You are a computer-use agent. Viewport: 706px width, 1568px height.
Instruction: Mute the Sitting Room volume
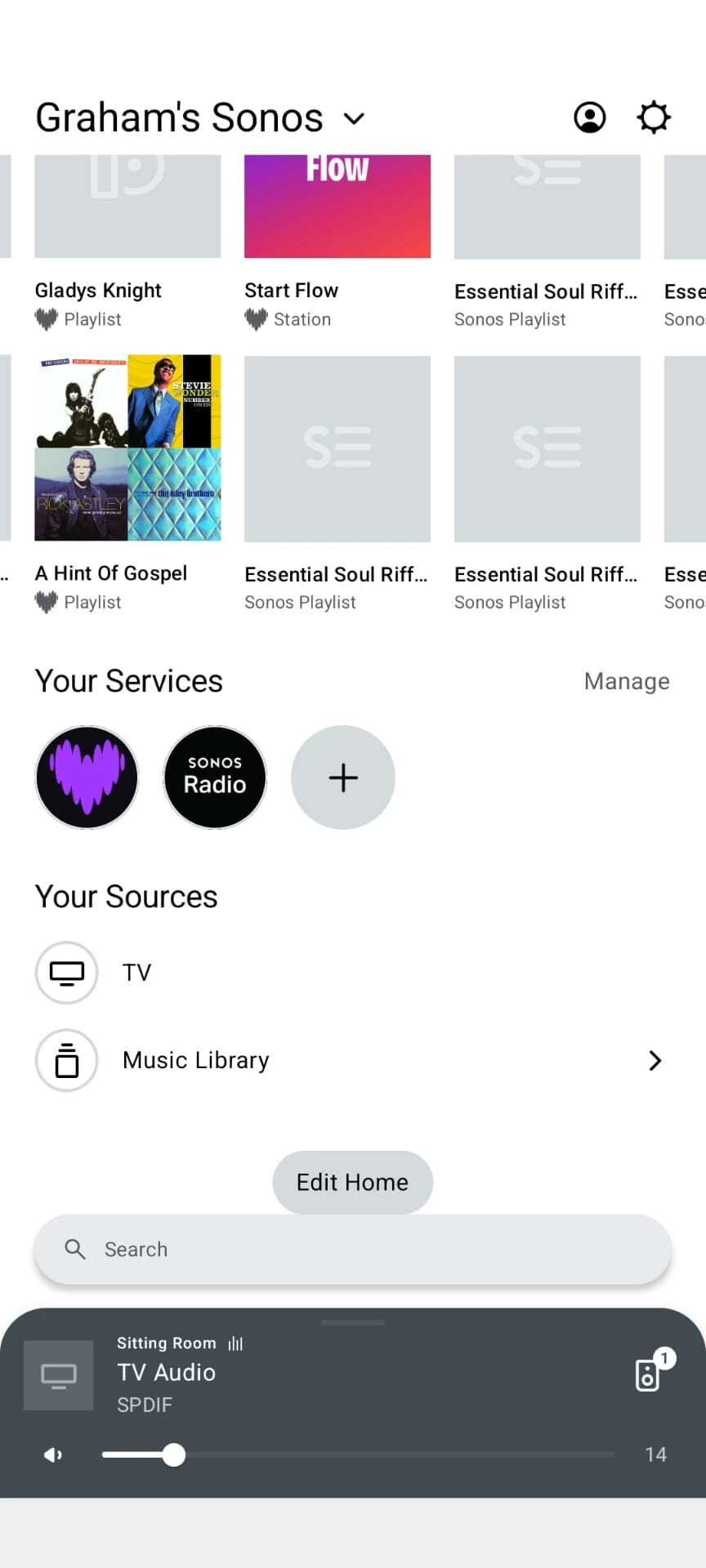tap(53, 1454)
